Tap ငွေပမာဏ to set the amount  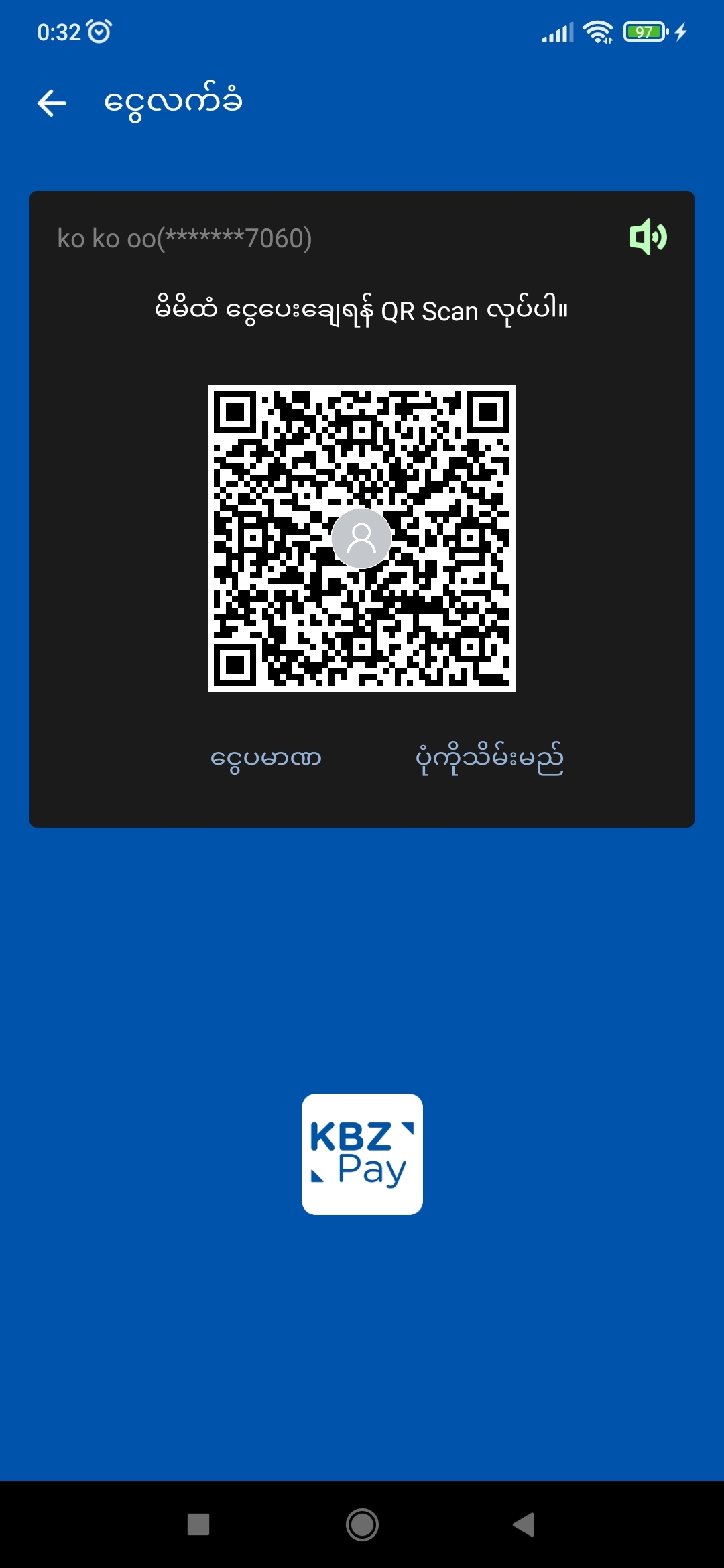point(266,759)
